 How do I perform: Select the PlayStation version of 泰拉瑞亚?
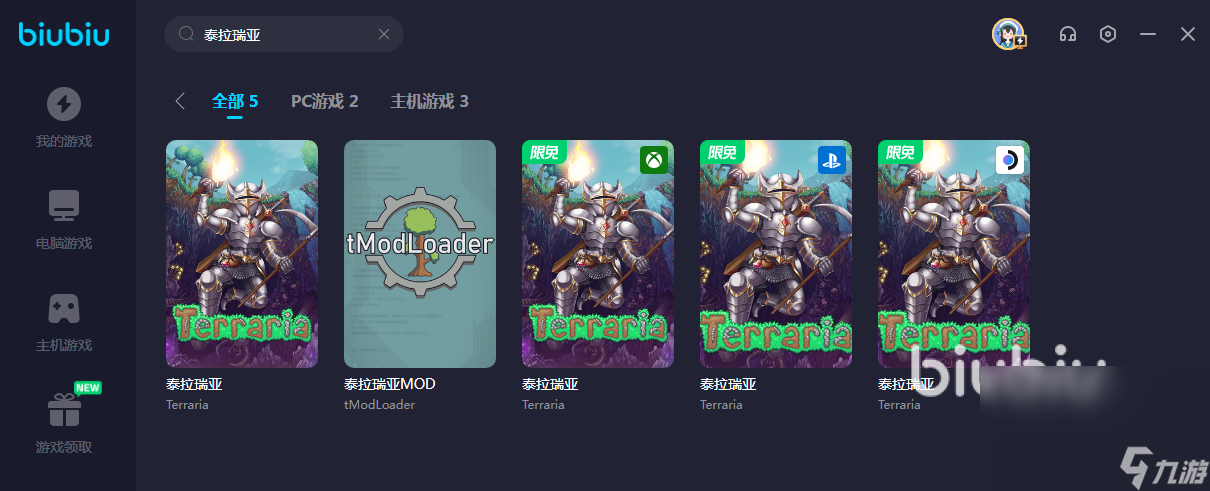coord(776,254)
